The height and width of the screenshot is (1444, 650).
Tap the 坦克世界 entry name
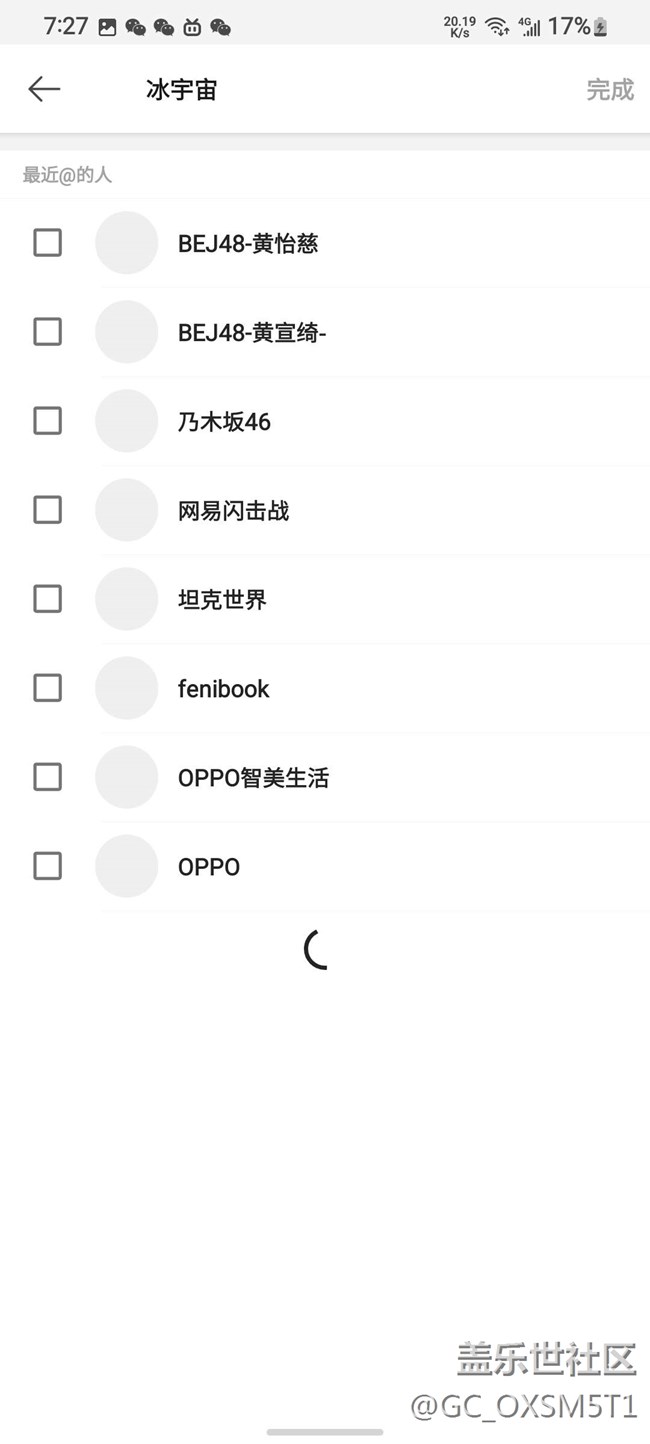pyautogui.click(x=222, y=600)
